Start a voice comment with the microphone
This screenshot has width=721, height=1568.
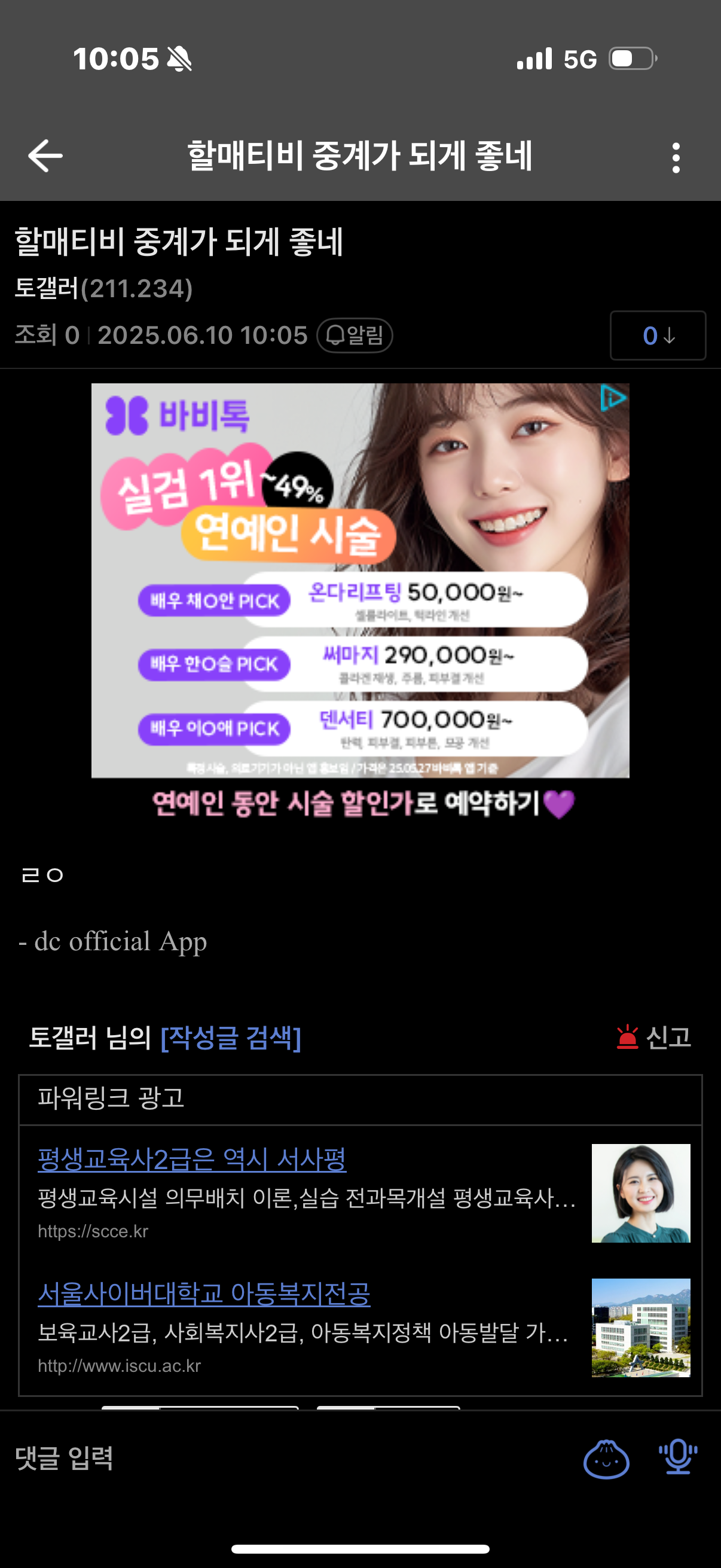point(678,1457)
